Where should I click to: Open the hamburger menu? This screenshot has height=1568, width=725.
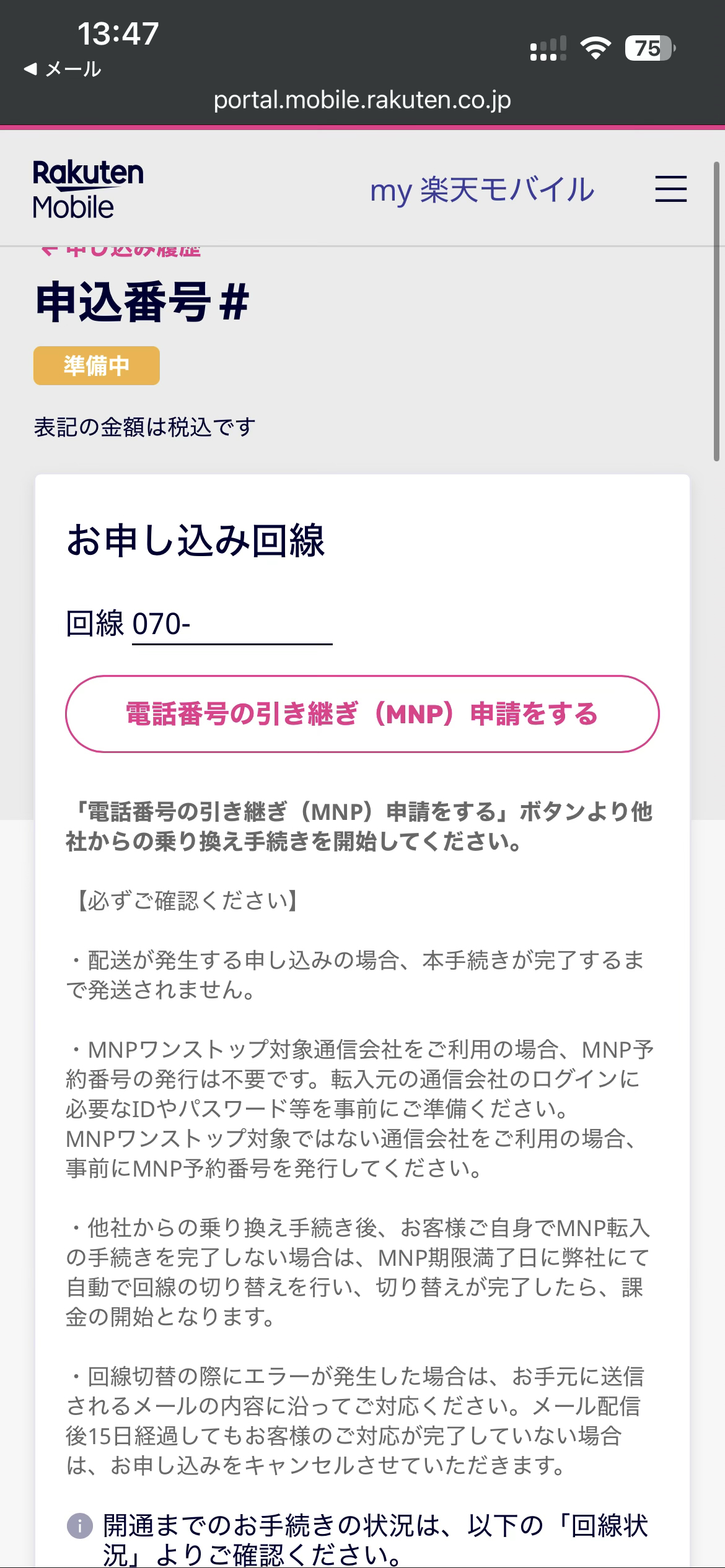(670, 189)
